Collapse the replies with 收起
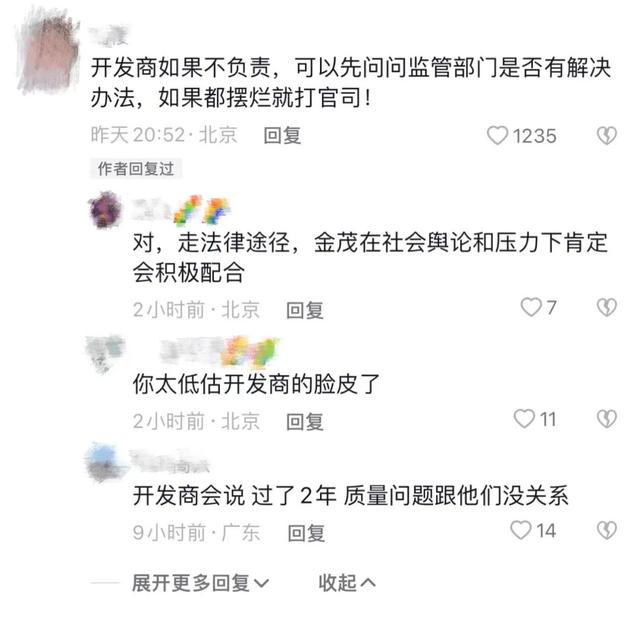This screenshot has height=617, width=640. tap(347, 582)
